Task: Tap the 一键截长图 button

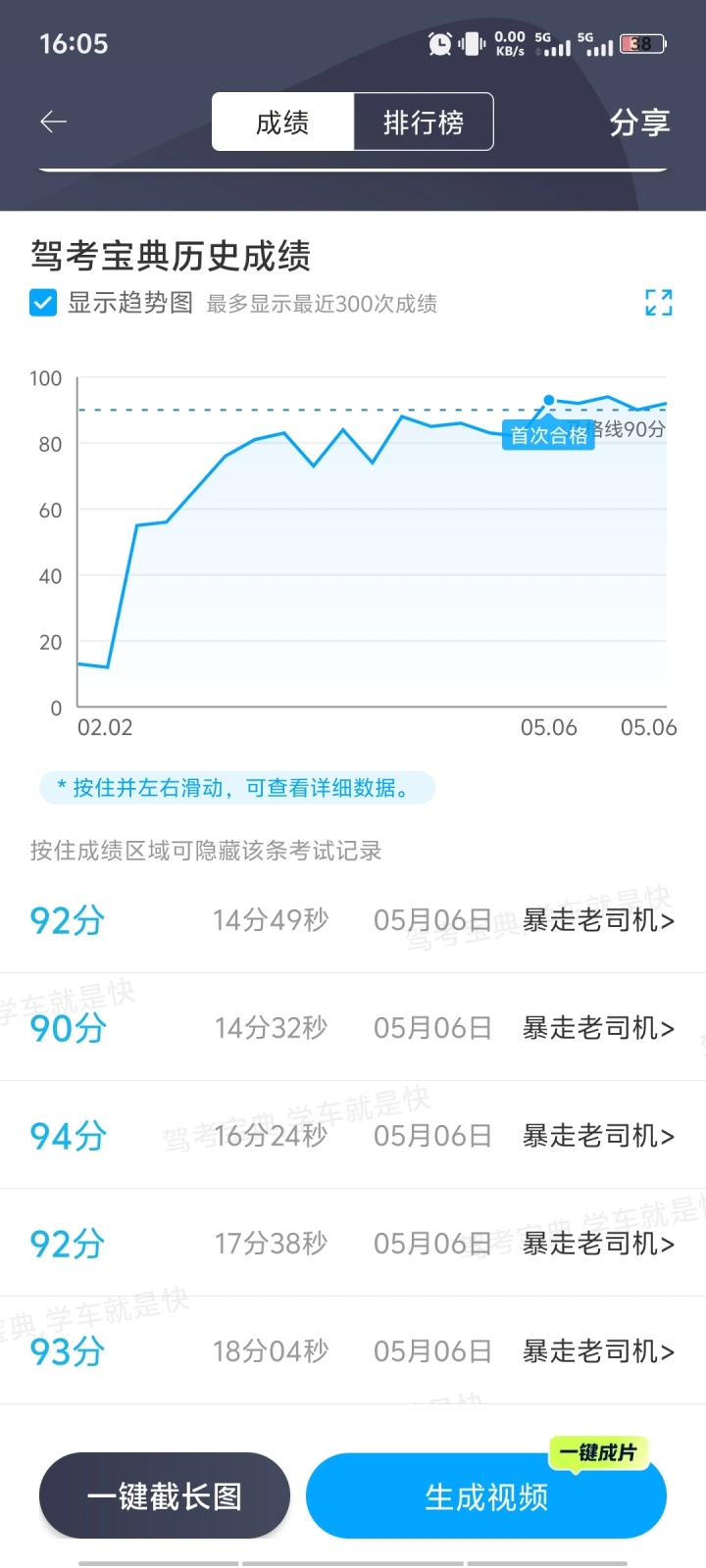Action: click(165, 1496)
